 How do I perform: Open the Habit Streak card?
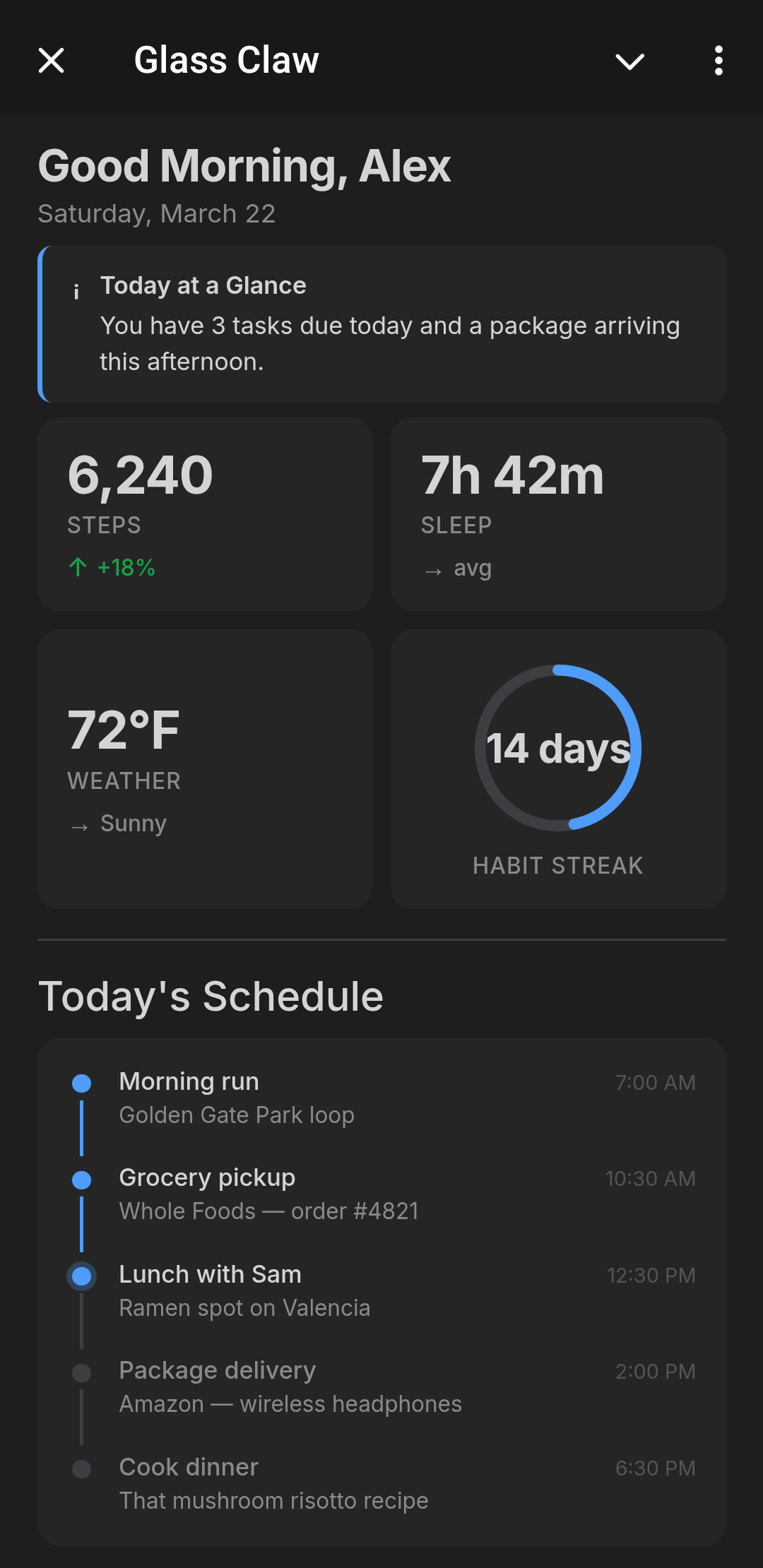pos(558,768)
